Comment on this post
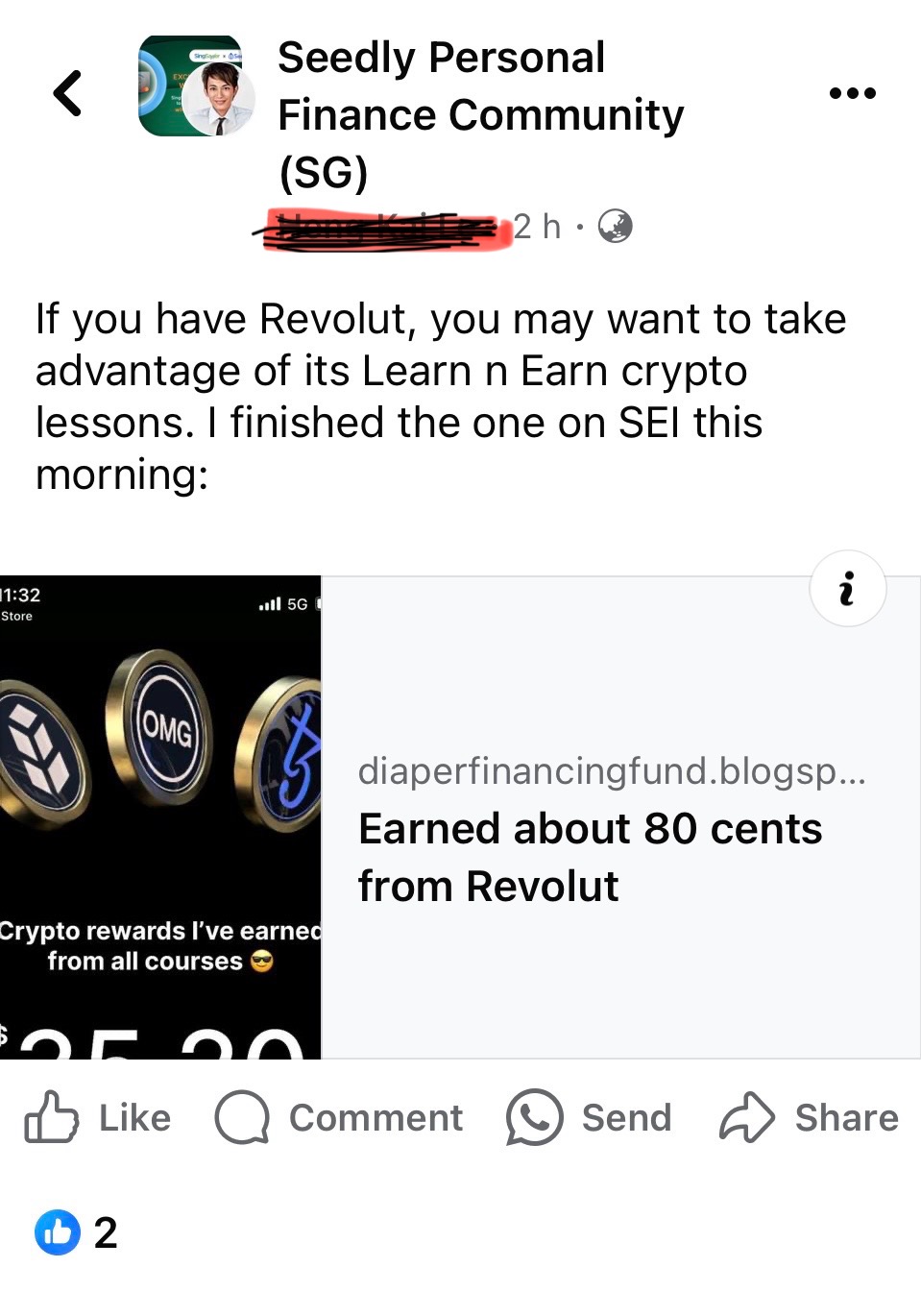This screenshot has height=1316, width=921. click(339, 1118)
